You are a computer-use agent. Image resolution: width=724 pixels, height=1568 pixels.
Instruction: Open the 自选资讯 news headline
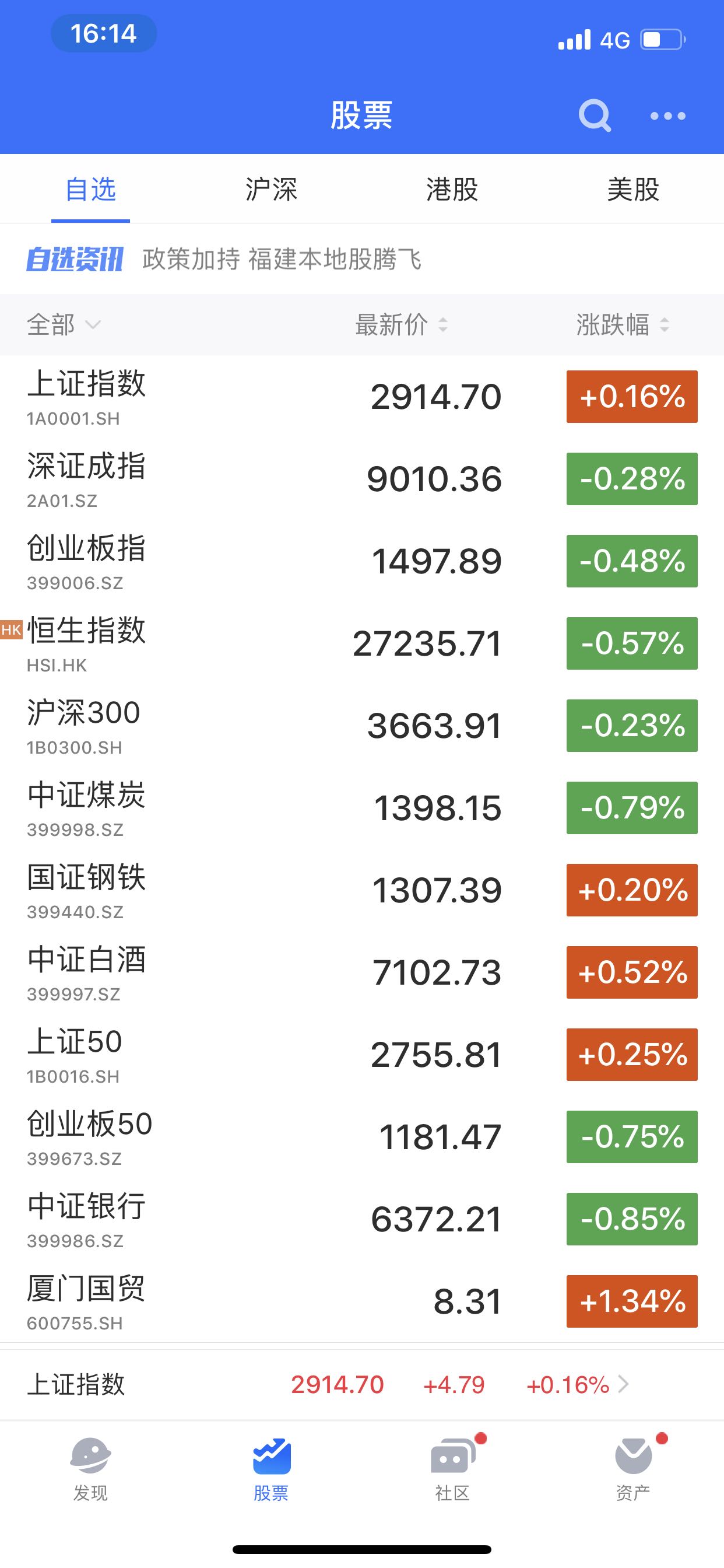pyautogui.click(x=282, y=260)
